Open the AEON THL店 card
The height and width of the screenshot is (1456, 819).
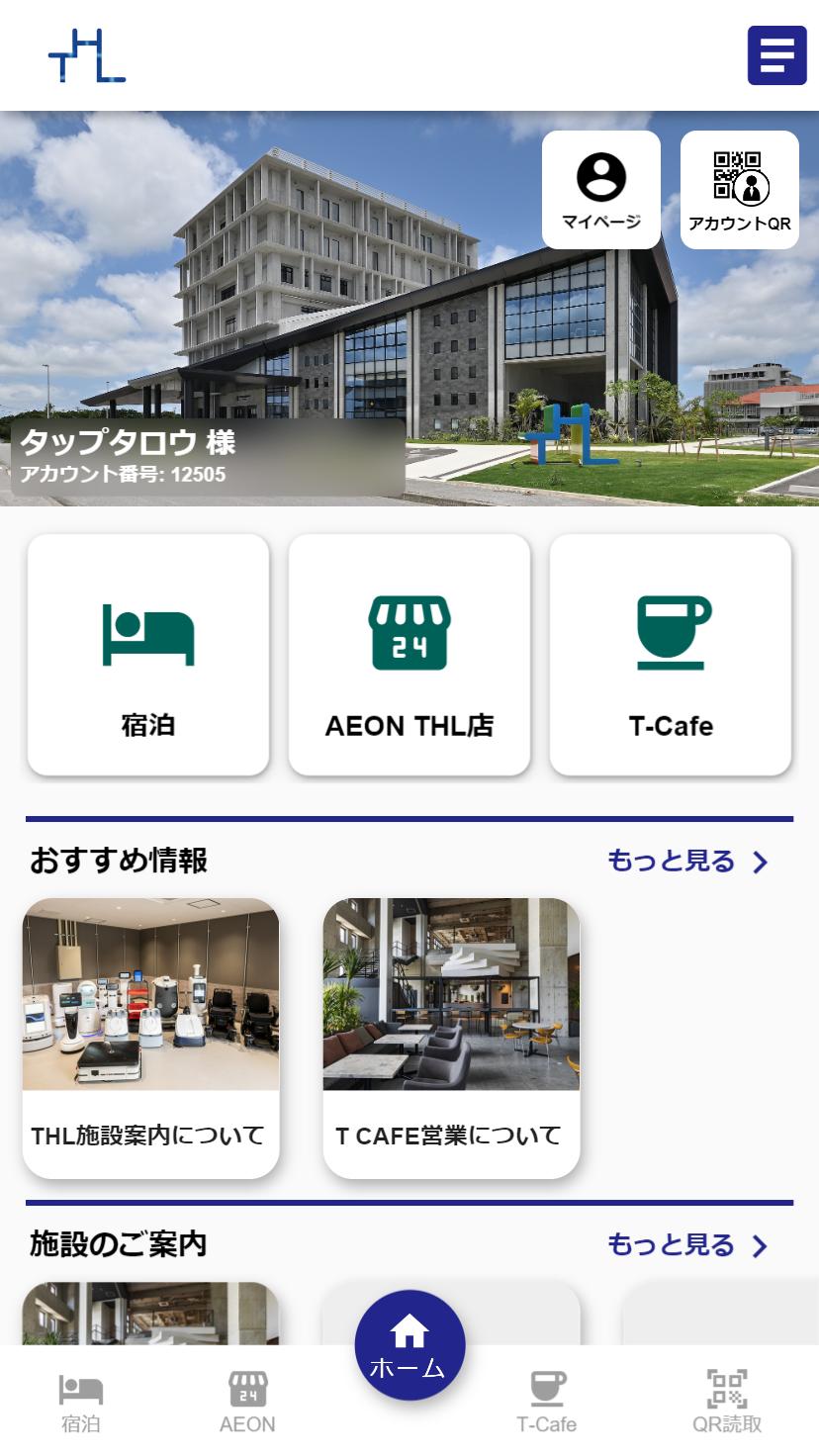point(409,655)
